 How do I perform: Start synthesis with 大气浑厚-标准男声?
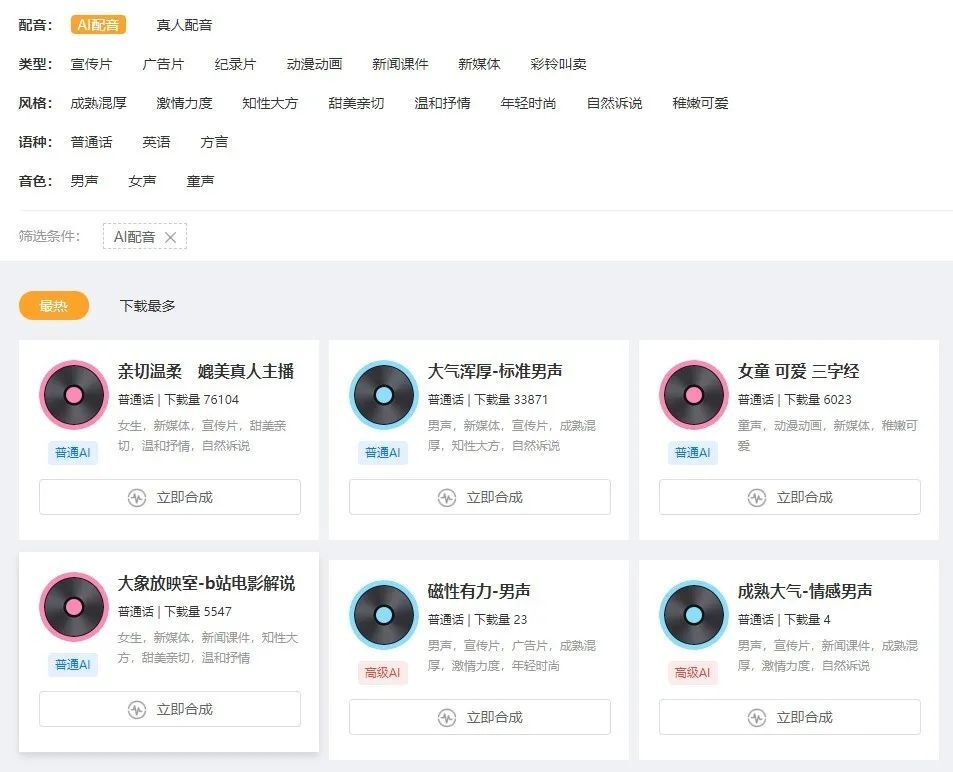pyautogui.click(x=479, y=497)
